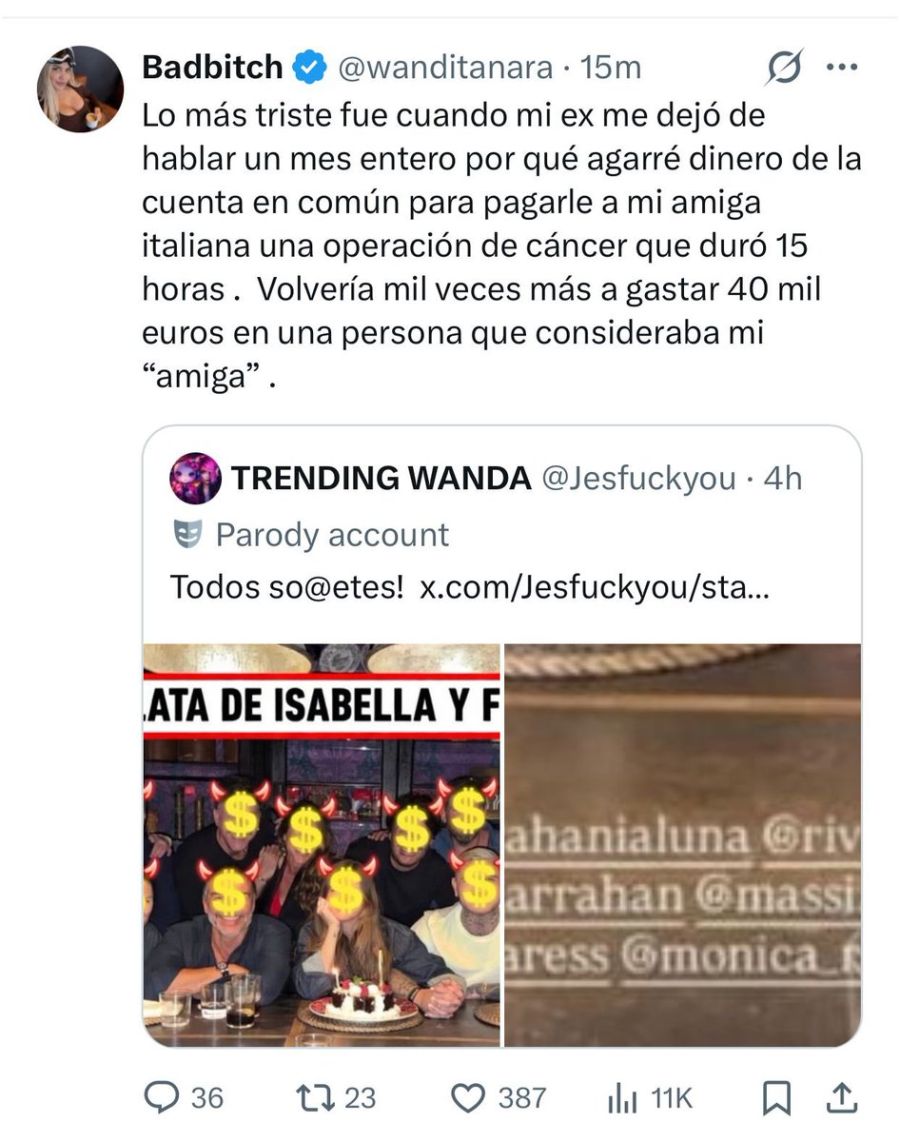Open Badbitch's profile picture
This screenshot has width=900, height=1142.
80,89
